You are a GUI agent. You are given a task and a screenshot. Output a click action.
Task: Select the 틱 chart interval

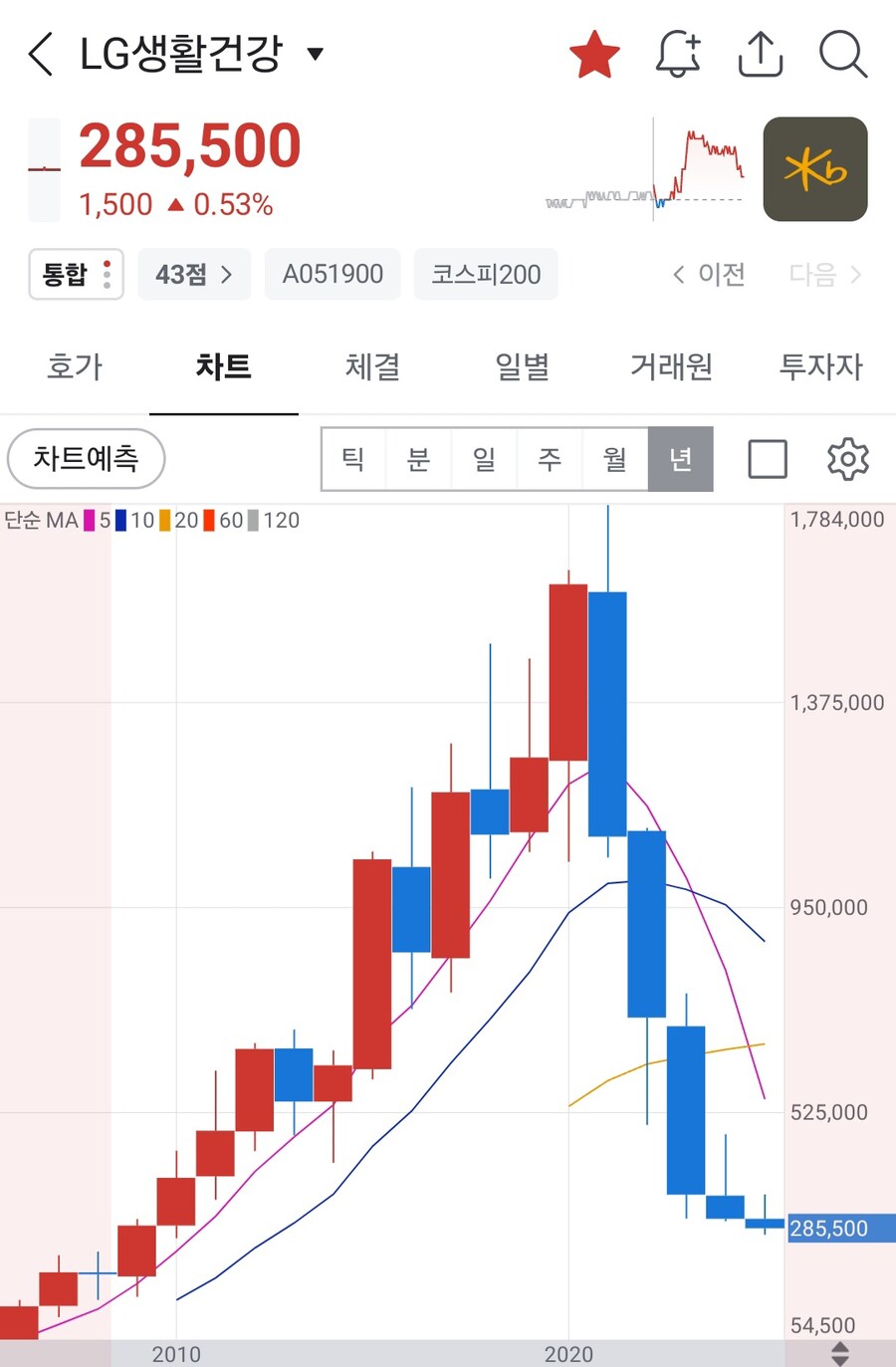coord(353,459)
